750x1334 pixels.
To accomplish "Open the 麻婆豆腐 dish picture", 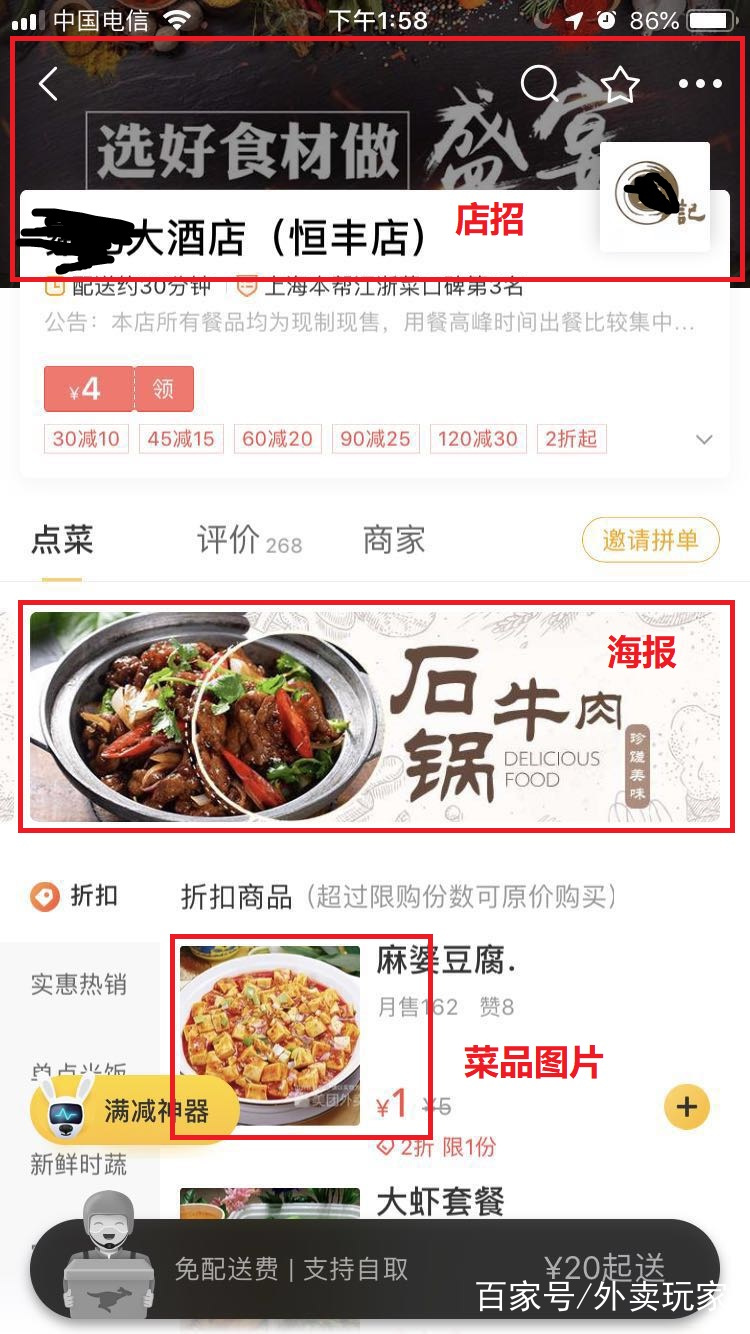I will (270, 1036).
